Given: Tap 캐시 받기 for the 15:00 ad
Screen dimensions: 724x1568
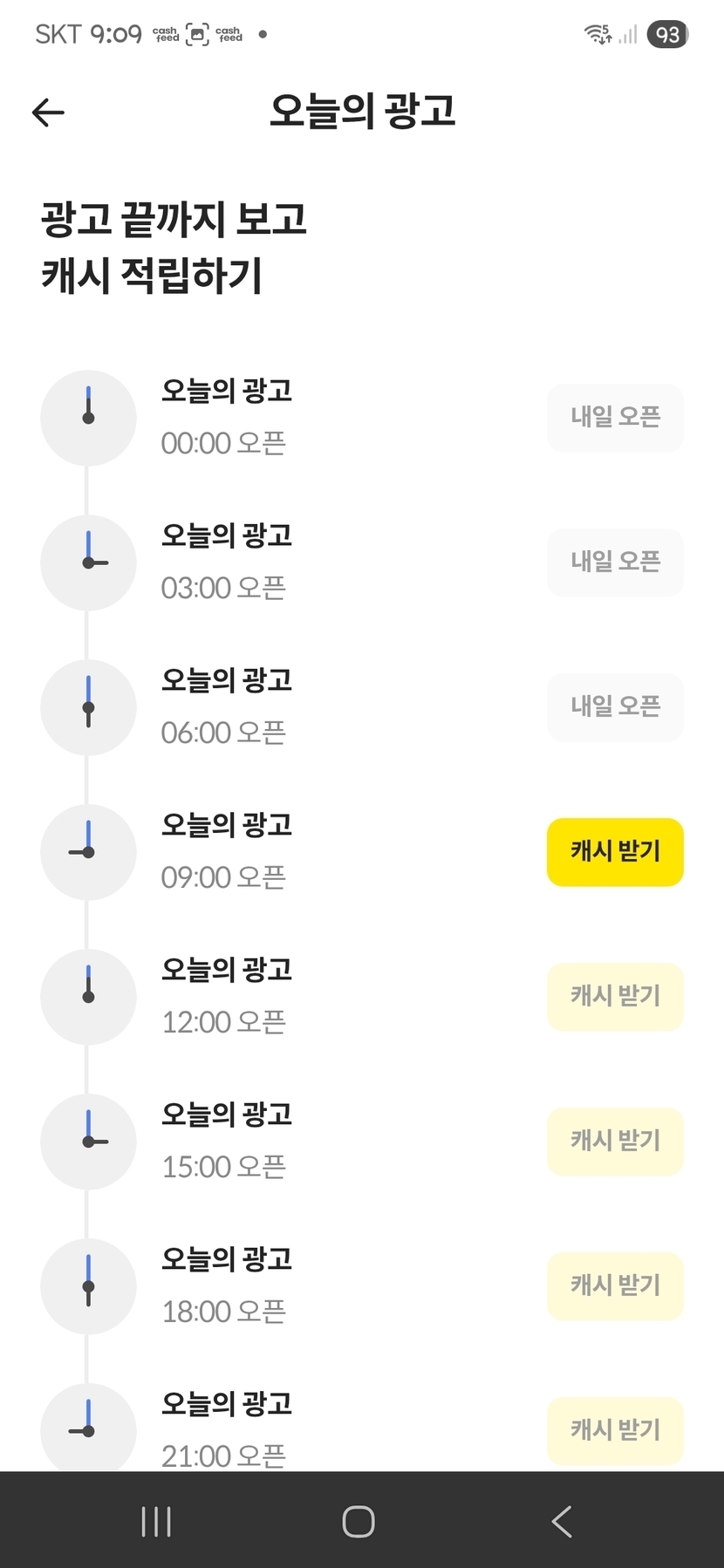Looking at the screenshot, I should pyautogui.click(x=615, y=1142).
